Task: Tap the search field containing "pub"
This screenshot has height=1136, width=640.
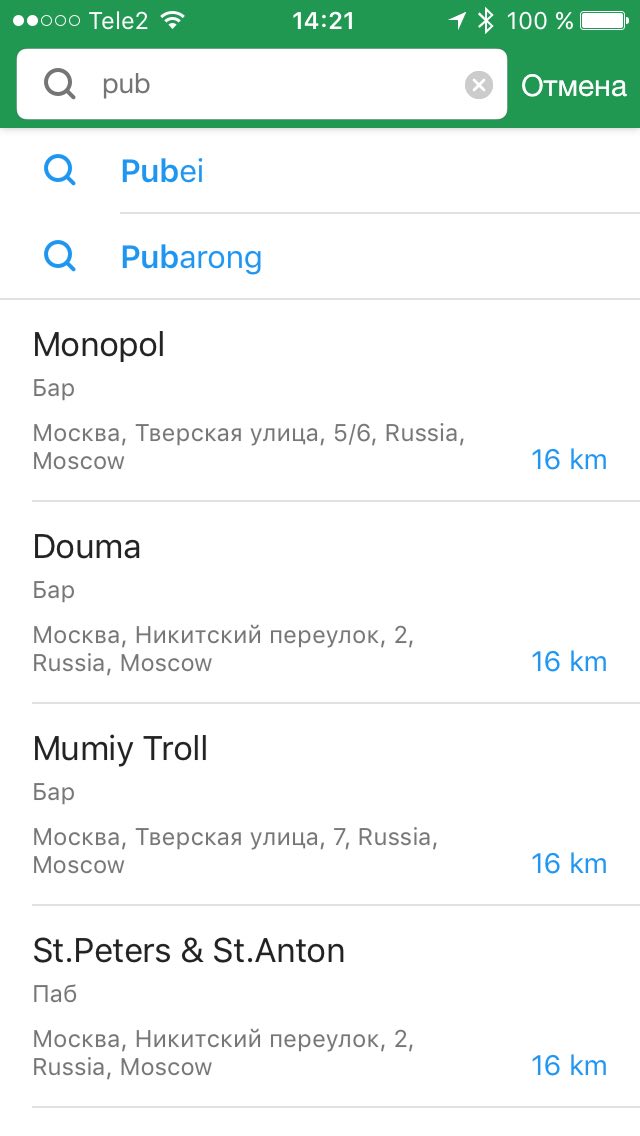Action: point(262,85)
